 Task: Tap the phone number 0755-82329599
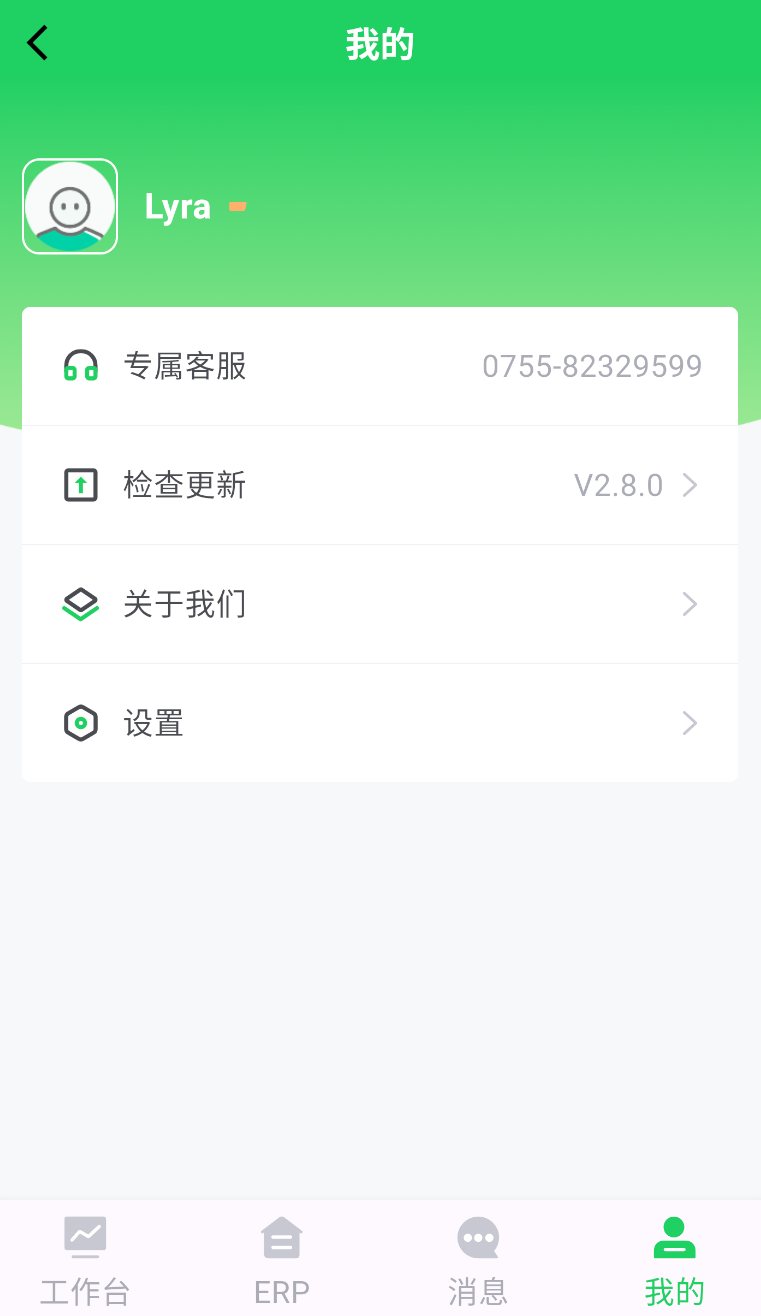(592, 365)
